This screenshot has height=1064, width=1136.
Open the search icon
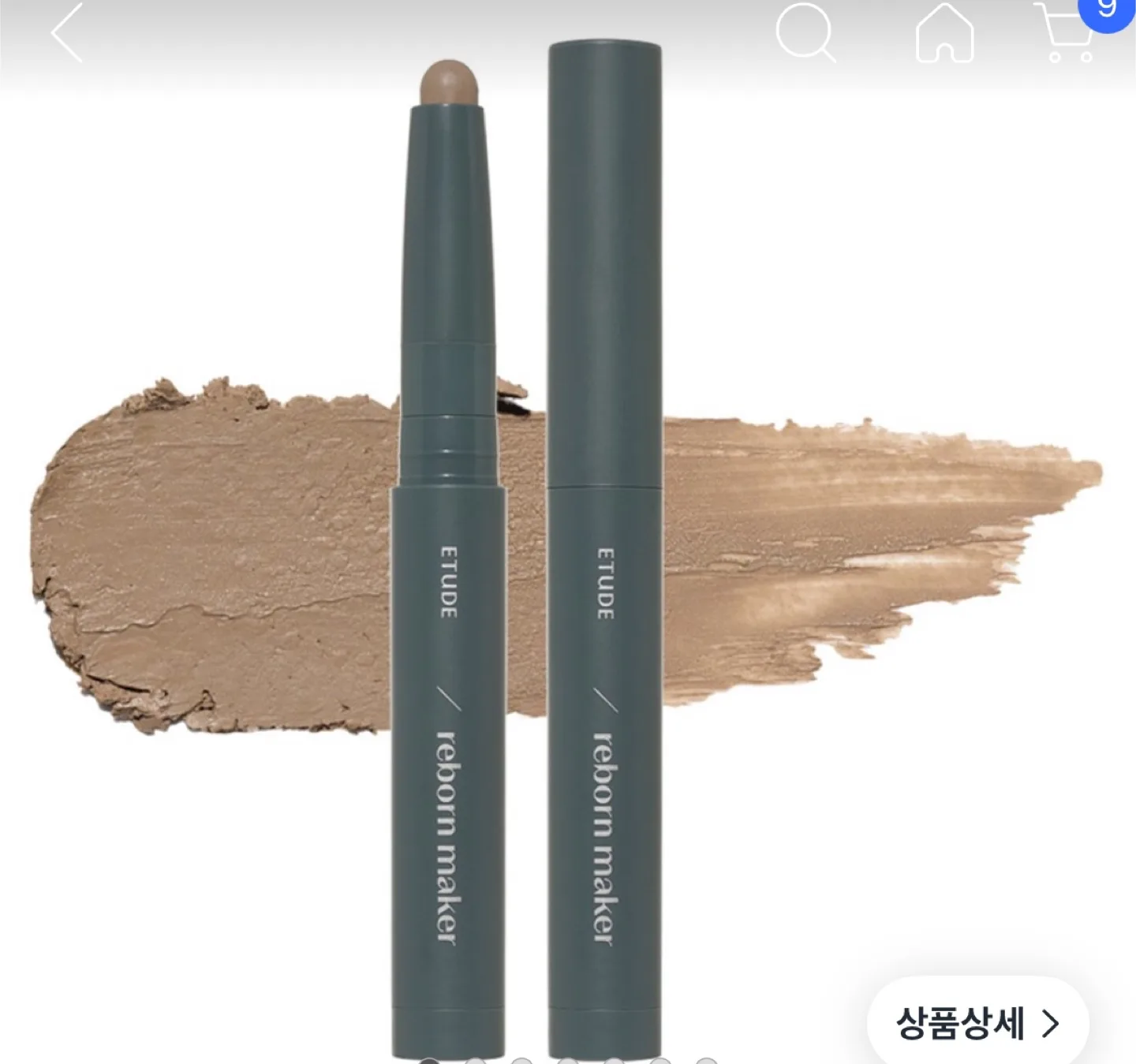[x=805, y=33]
